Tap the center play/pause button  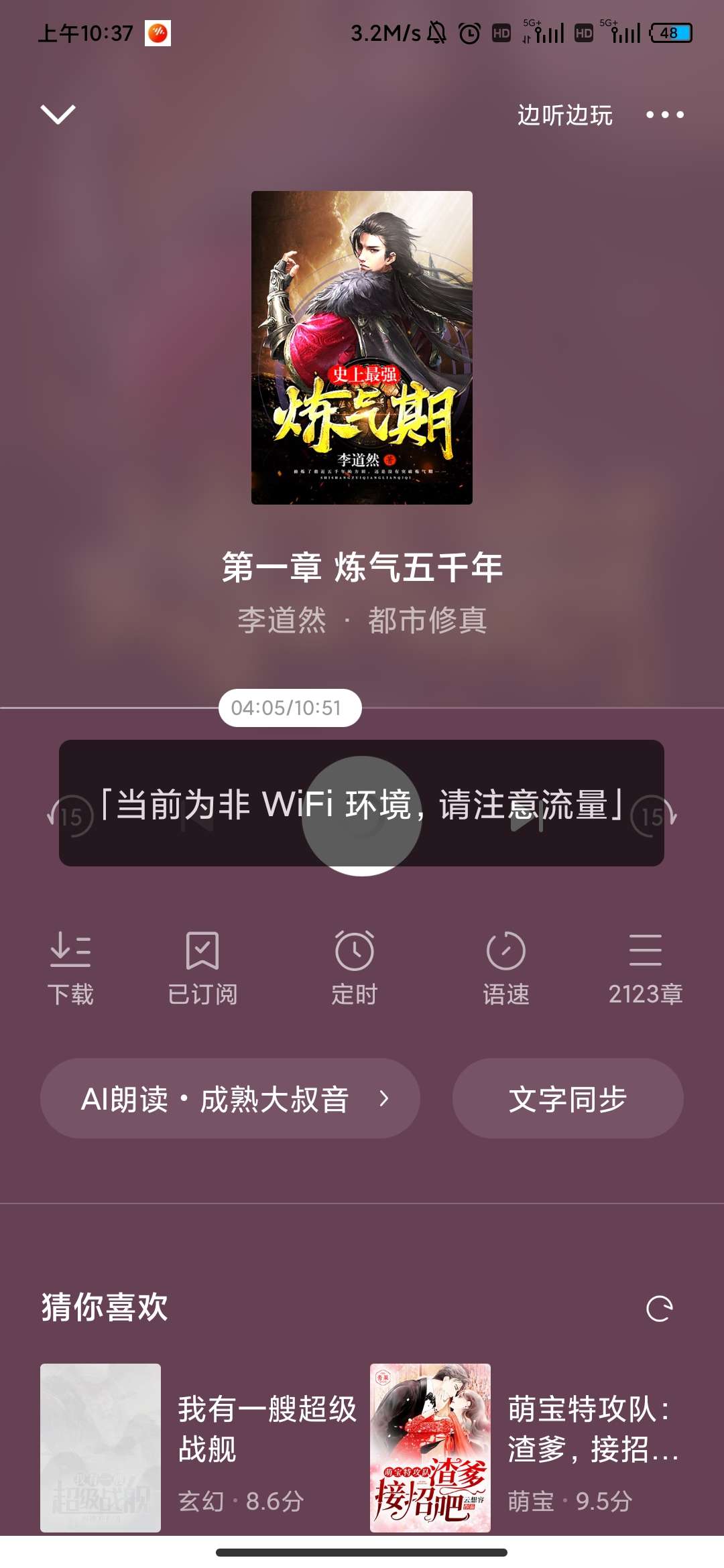[362, 816]
